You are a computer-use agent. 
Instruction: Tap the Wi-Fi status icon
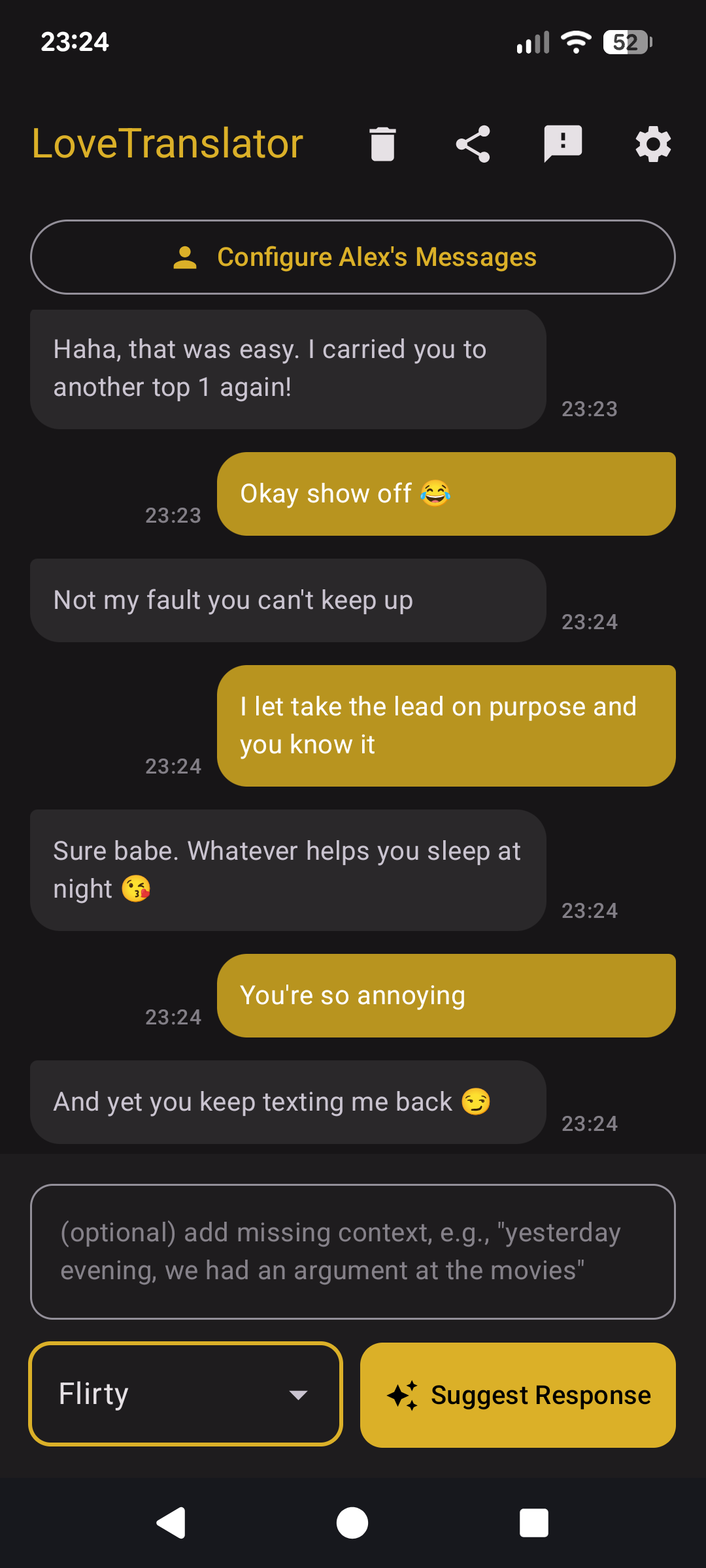click(575, 42)
